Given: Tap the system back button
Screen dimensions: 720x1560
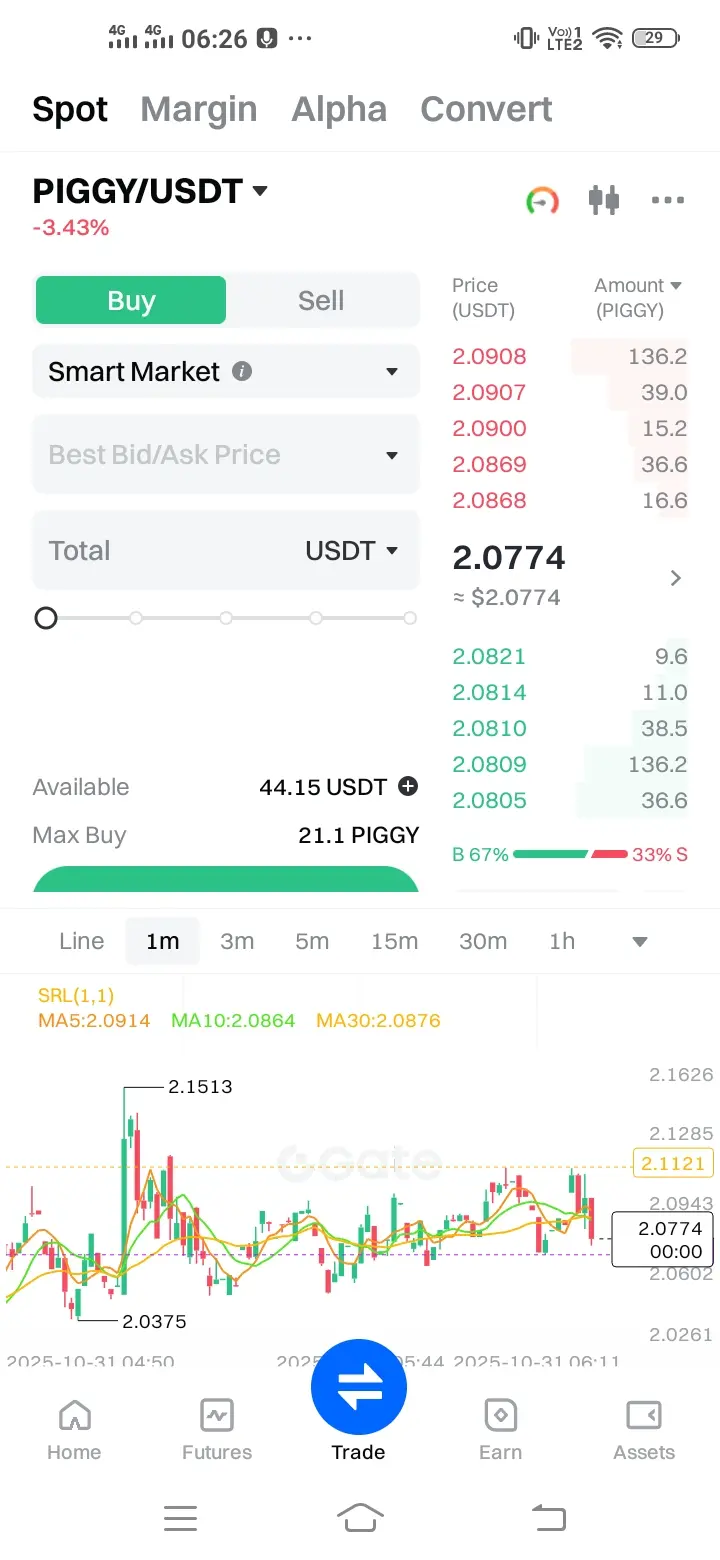Looking at the screenshot, I should 548,1518.
